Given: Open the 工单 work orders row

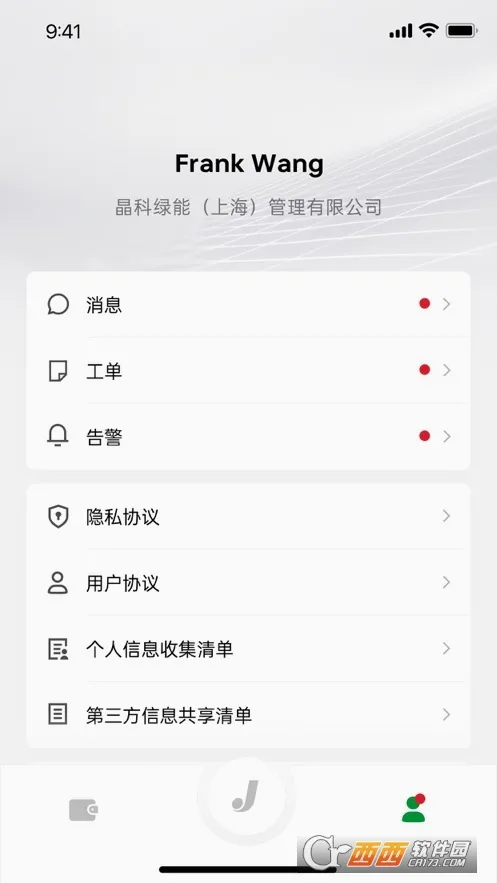Looking at the screenshot, I should pos(248,371).
